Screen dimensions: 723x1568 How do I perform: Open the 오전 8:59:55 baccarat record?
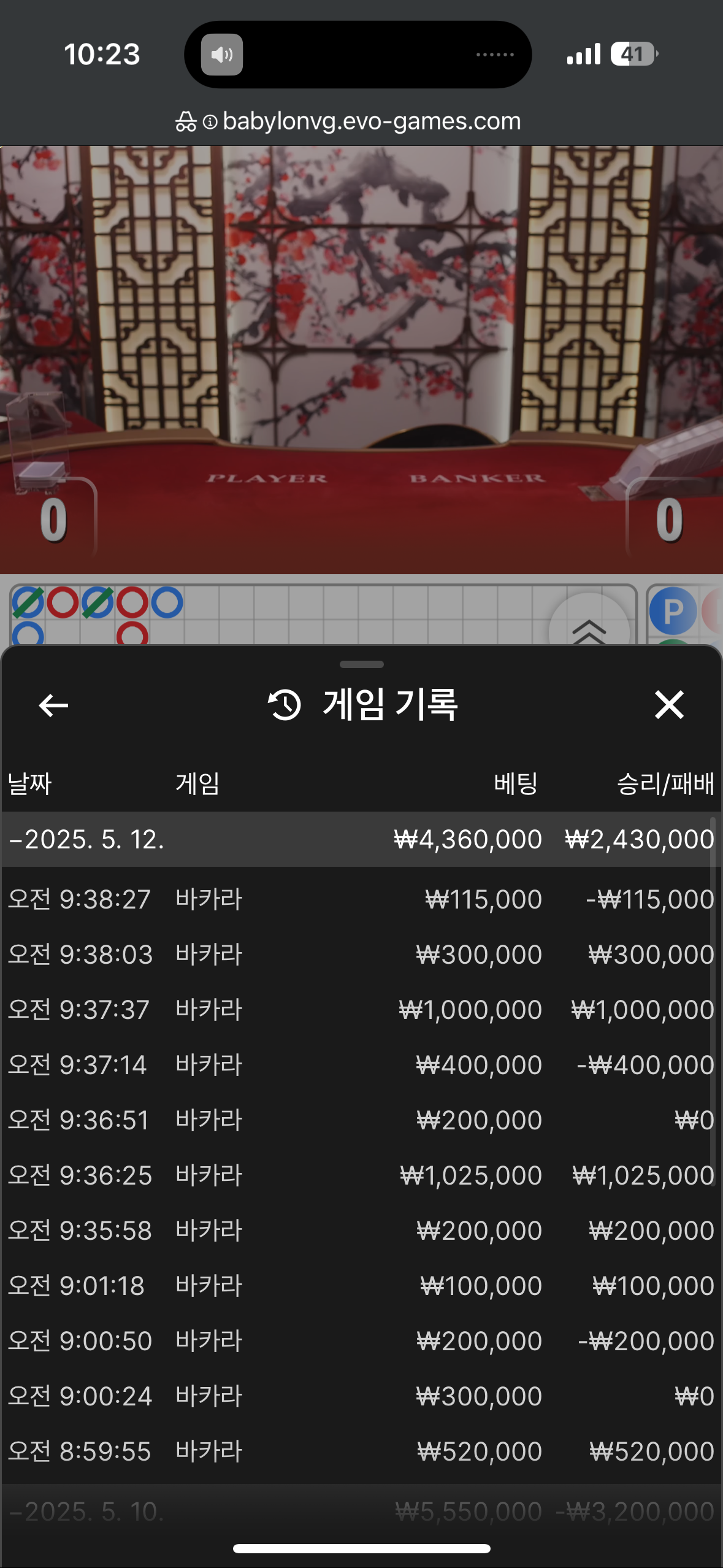[x=361, y=1451]
